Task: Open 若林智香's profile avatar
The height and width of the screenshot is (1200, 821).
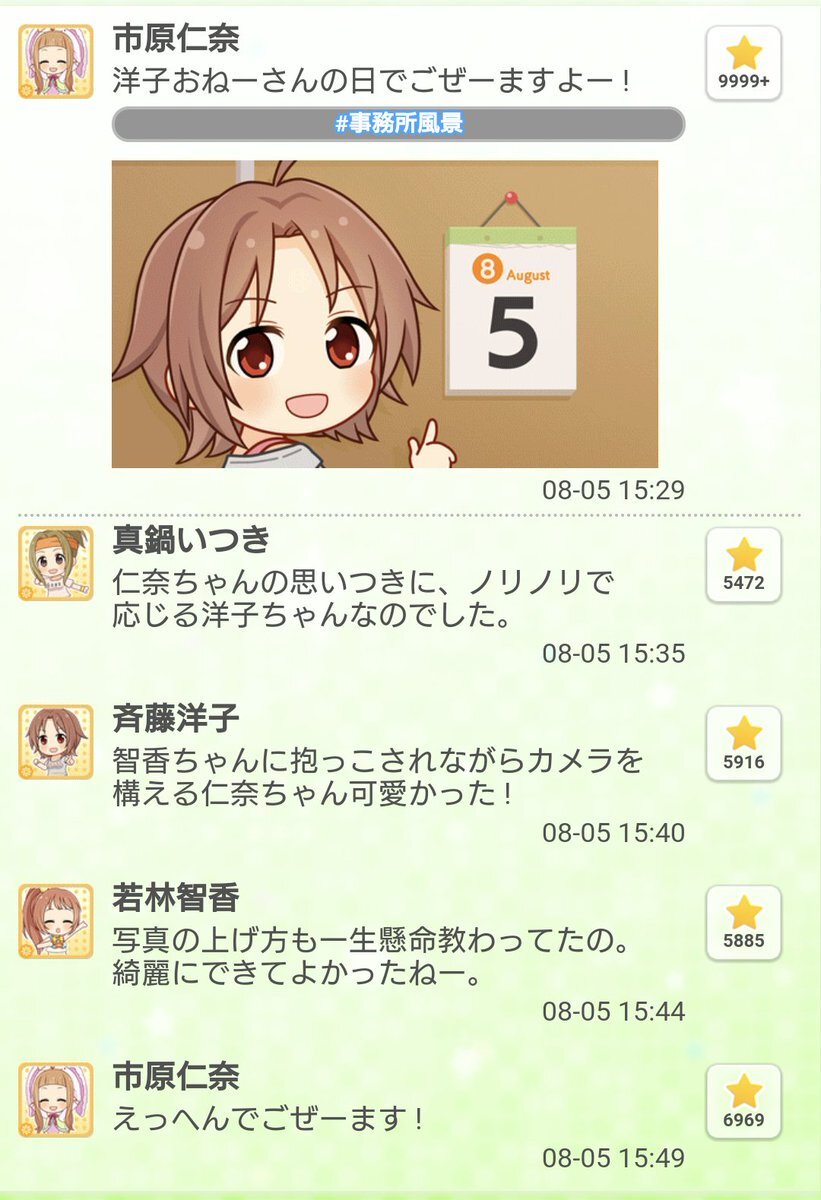Action: coord(55,921)
